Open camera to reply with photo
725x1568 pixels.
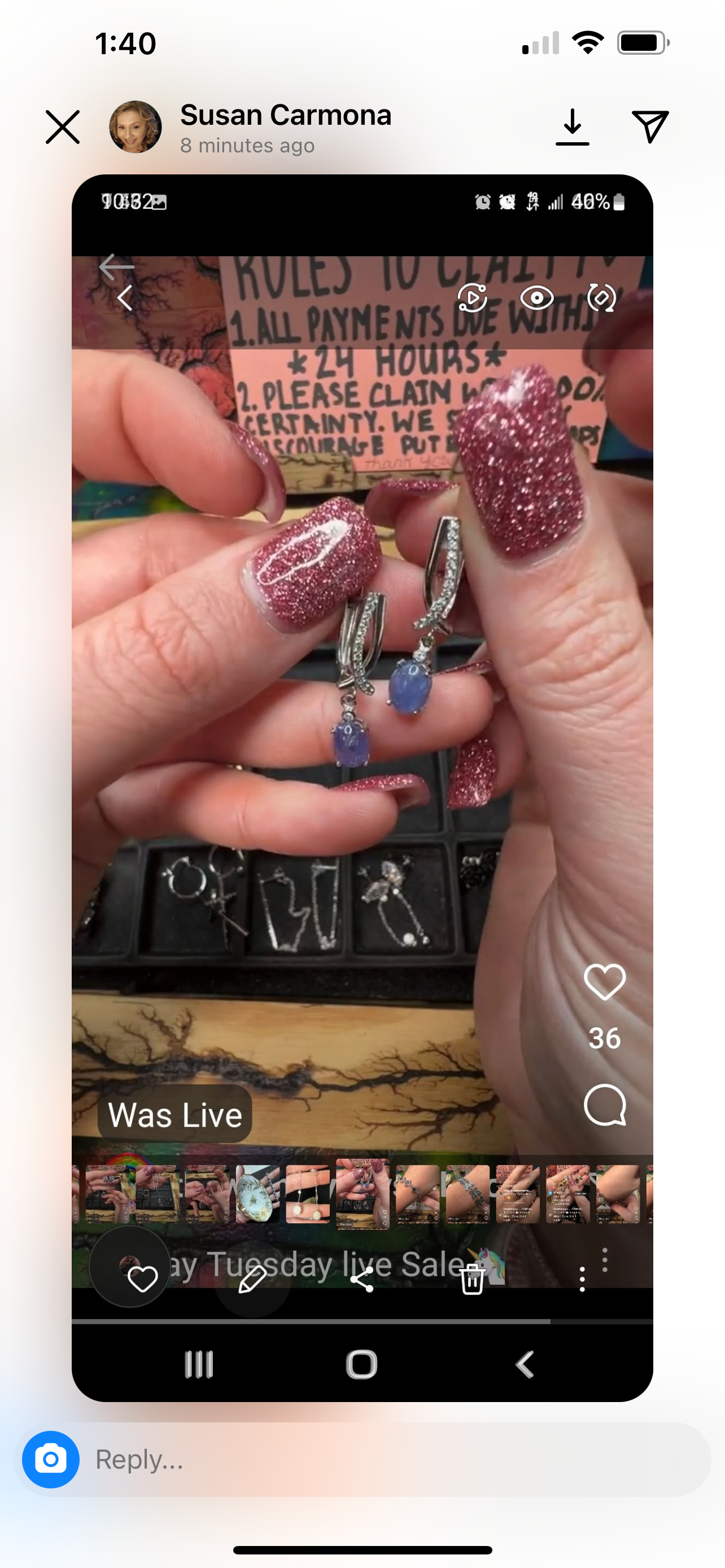pyautogui.click(x=50, y=1459)
